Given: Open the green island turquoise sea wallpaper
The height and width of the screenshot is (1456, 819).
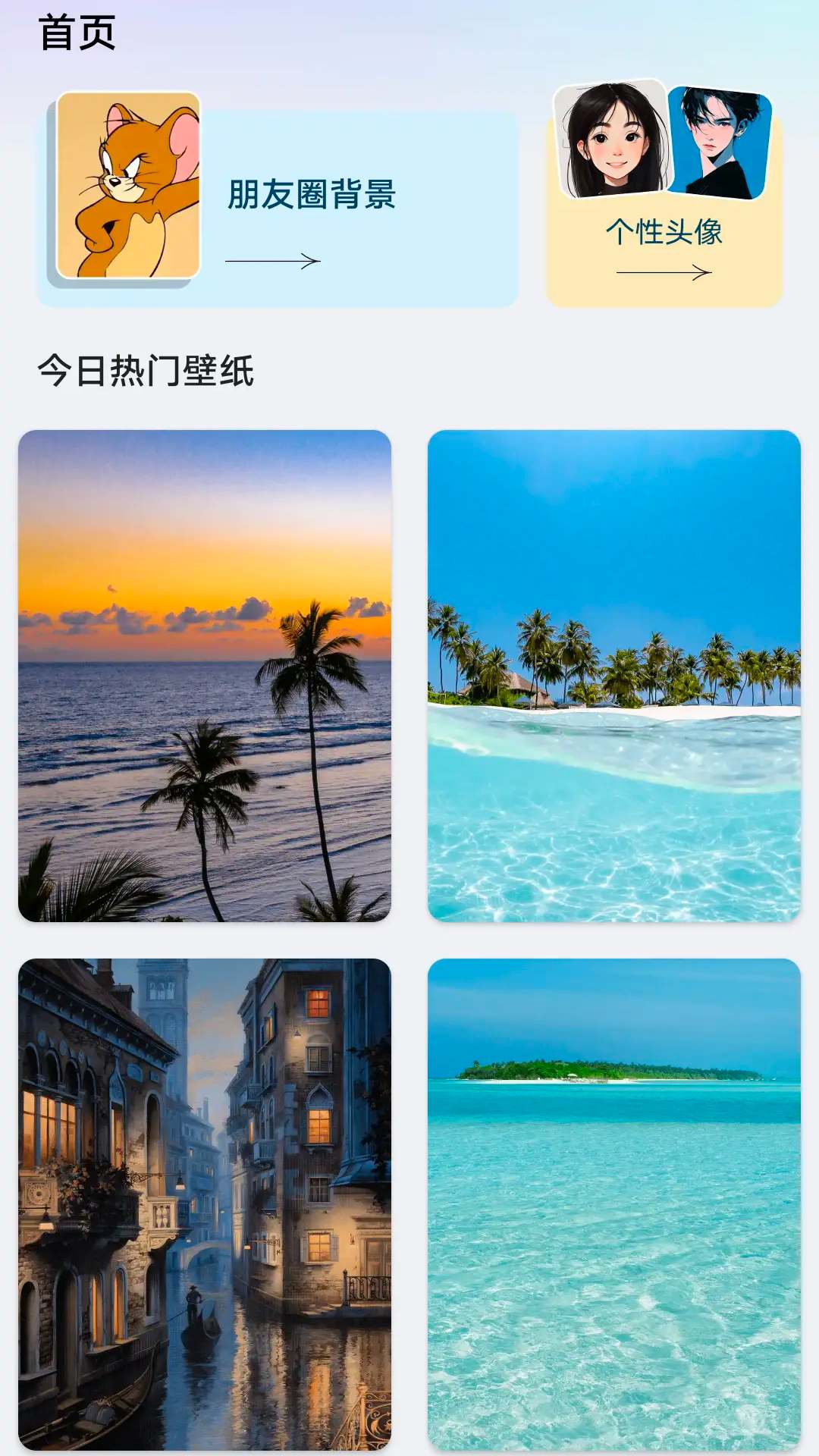Looking at the screenshot, I should [614, 1204].
